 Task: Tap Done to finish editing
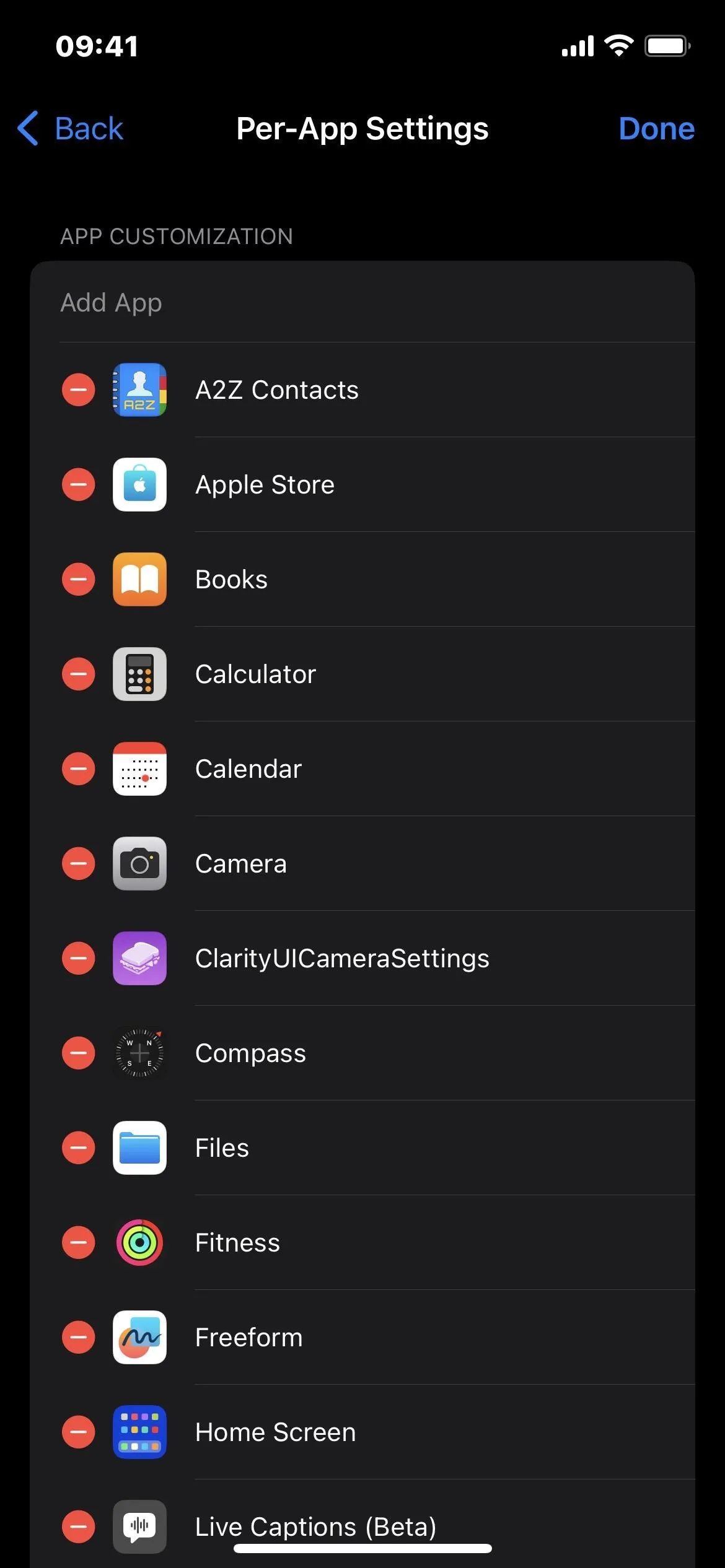pyautogui.click(x=656, y=129)
